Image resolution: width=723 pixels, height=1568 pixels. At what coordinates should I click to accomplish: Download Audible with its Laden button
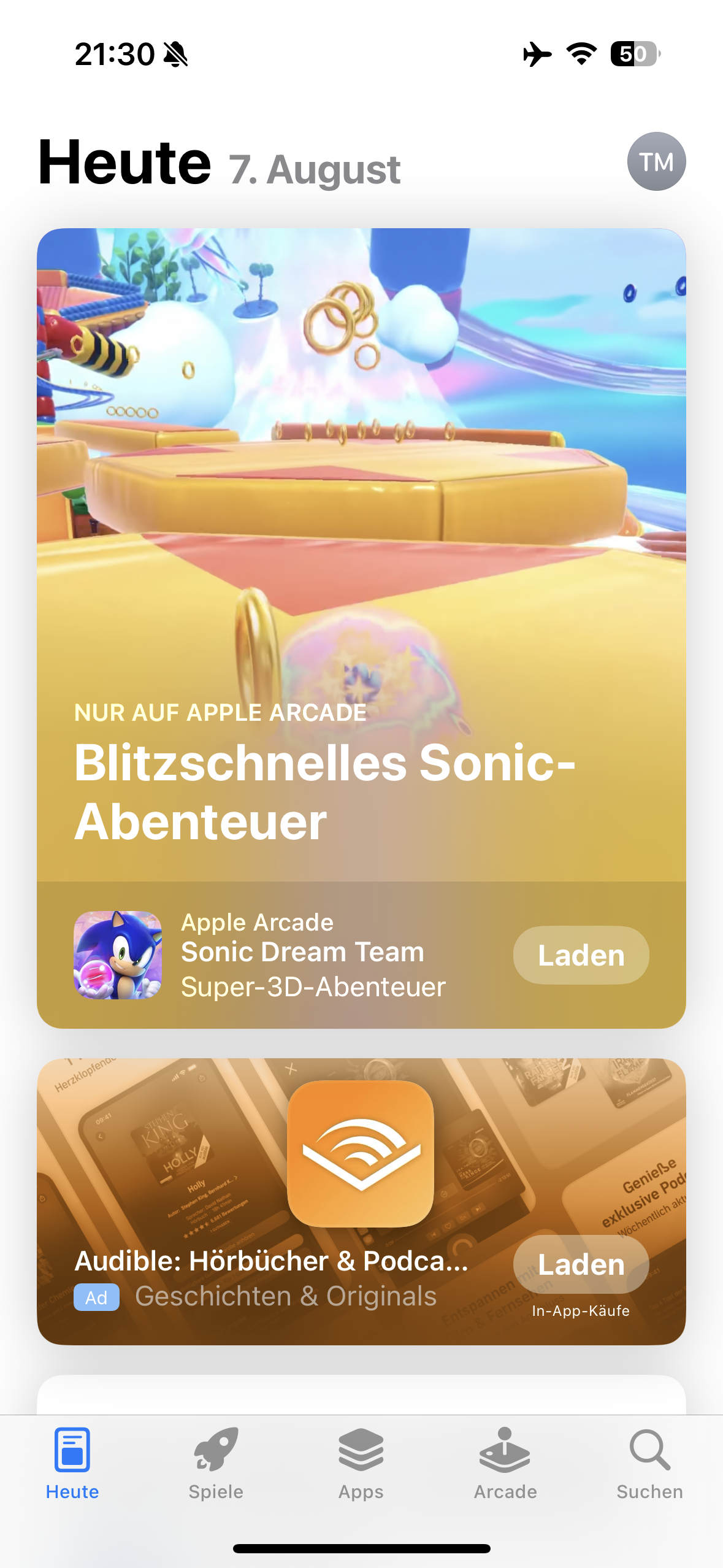(x=580, y=1264)
